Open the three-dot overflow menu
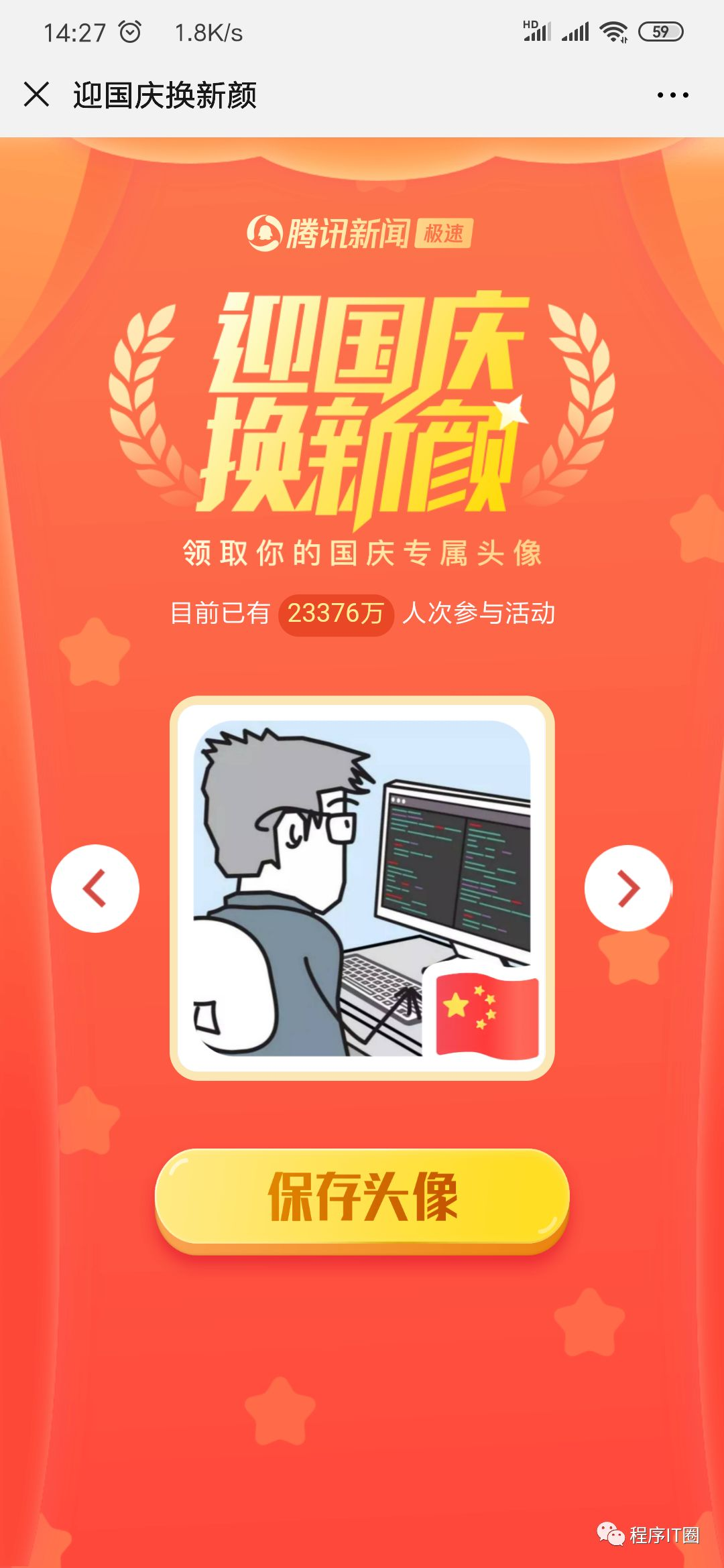This screenshot has width=724, height=1568. click(672, 95)
